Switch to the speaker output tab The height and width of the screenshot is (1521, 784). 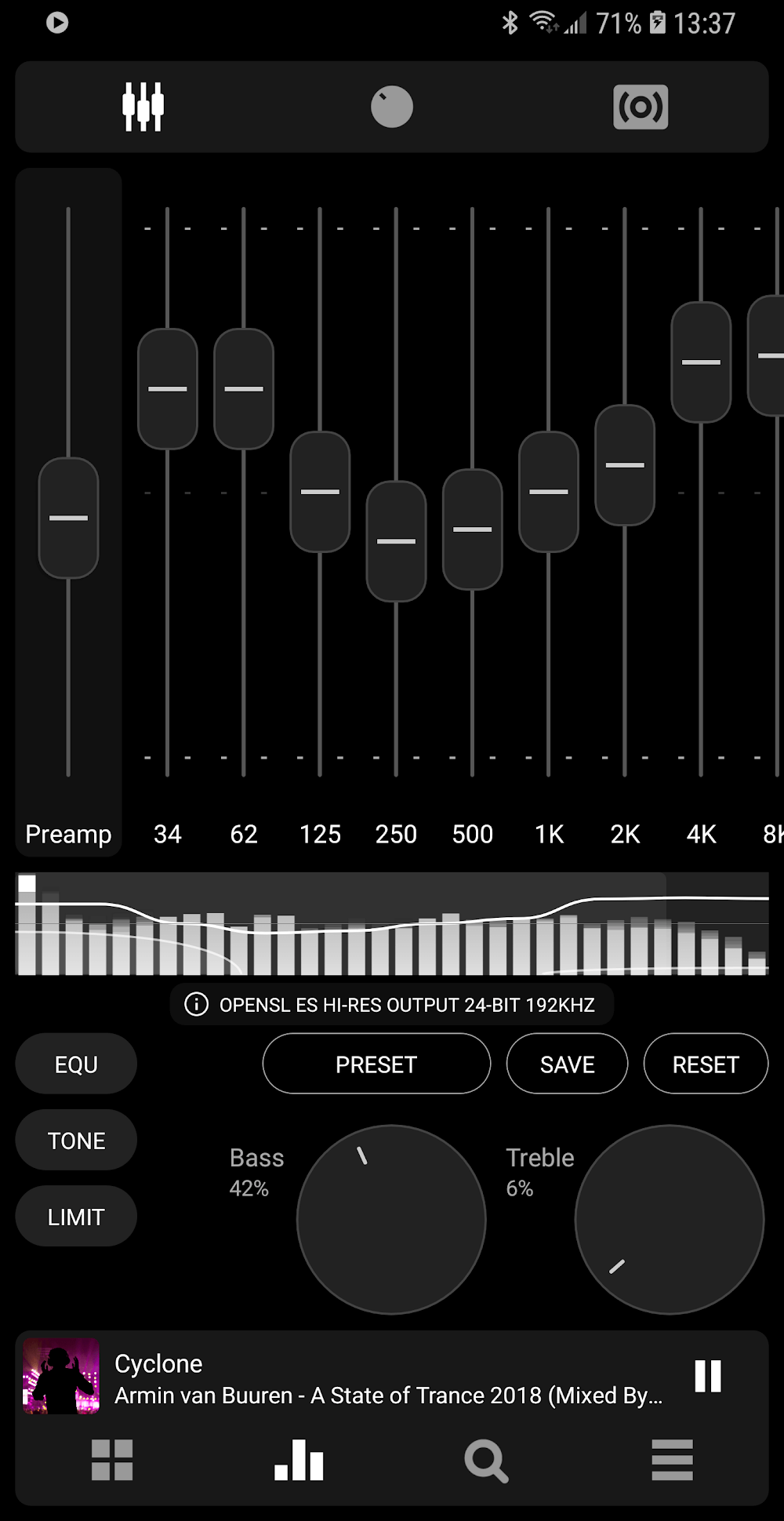[x=641, y=107]
